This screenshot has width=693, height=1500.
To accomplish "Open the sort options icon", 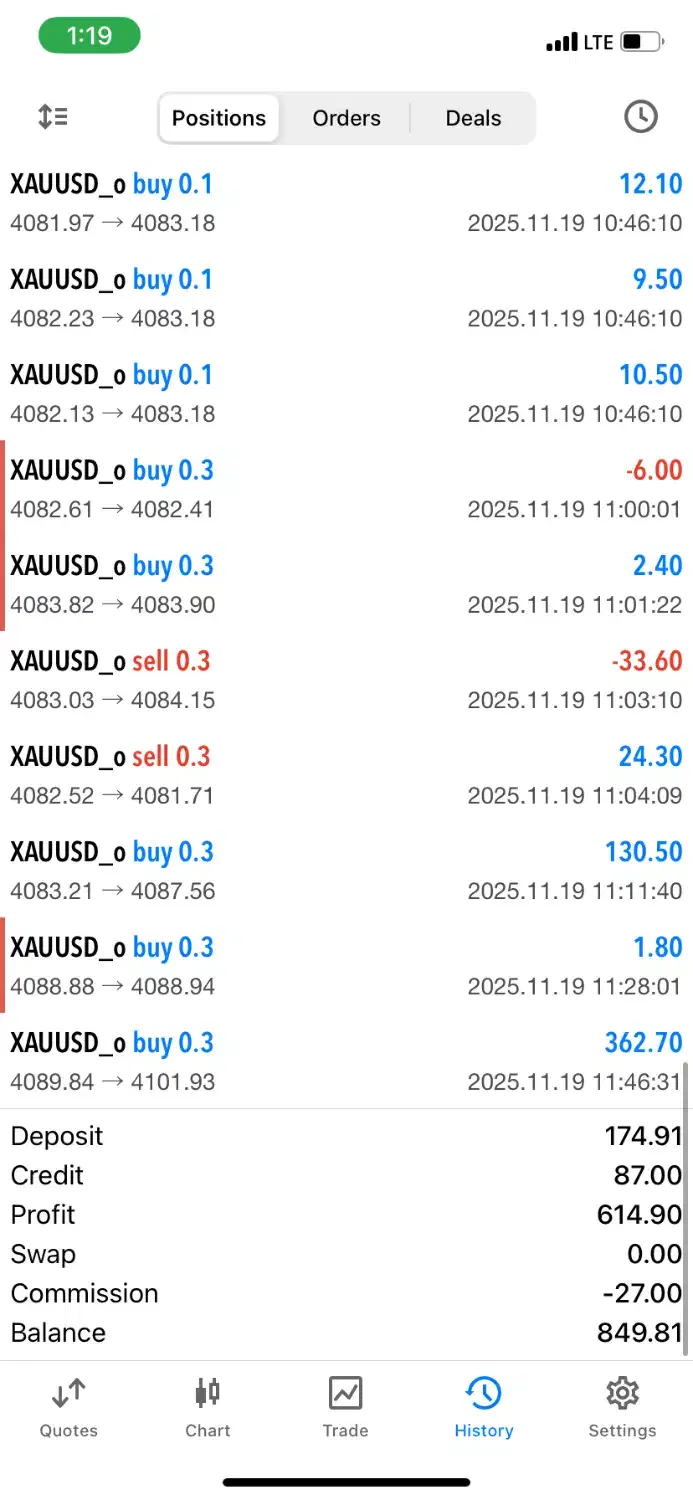I will [53, 117].
